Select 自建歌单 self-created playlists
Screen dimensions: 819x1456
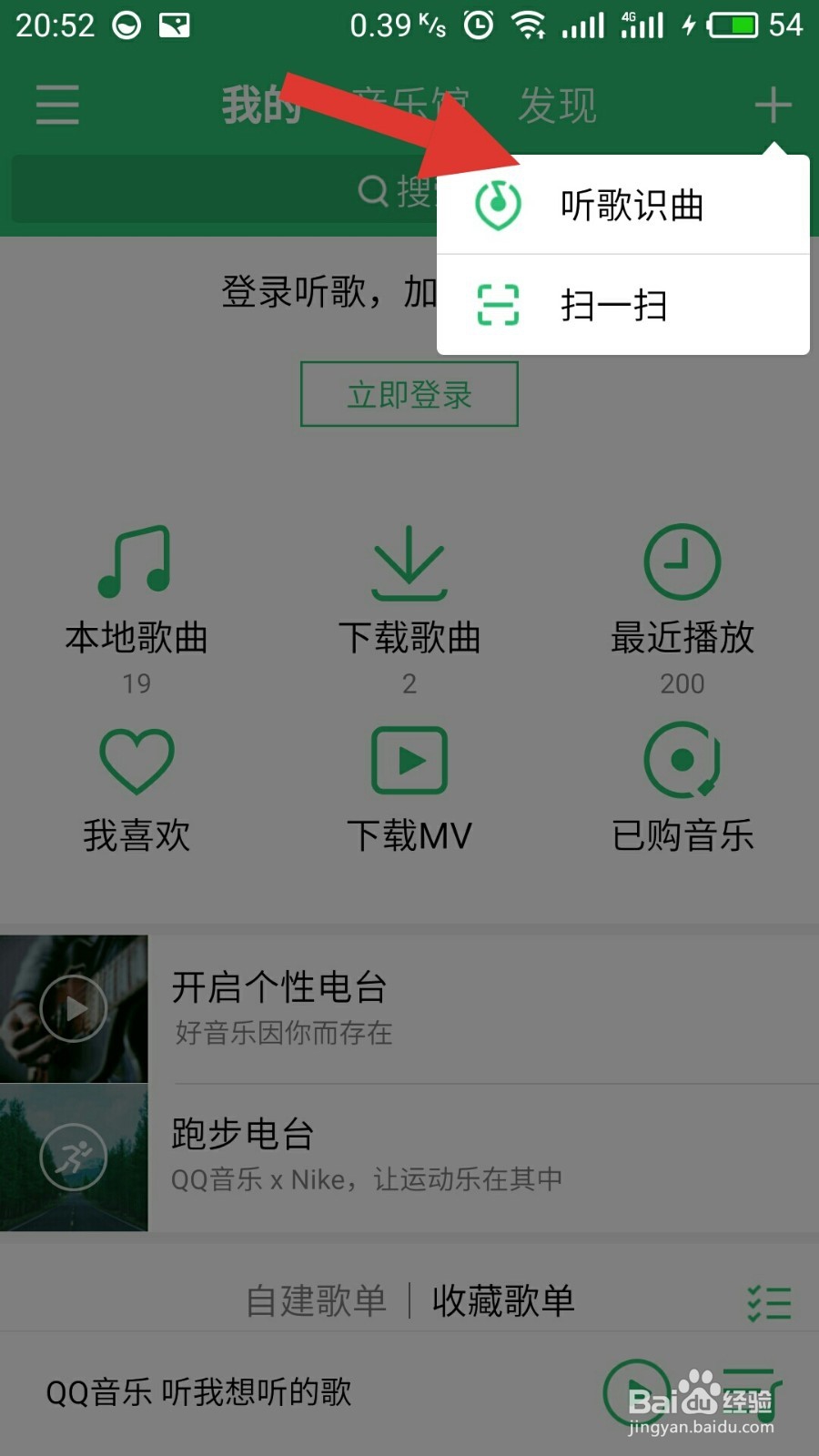pyautogui.click(x=316, y=1301)
